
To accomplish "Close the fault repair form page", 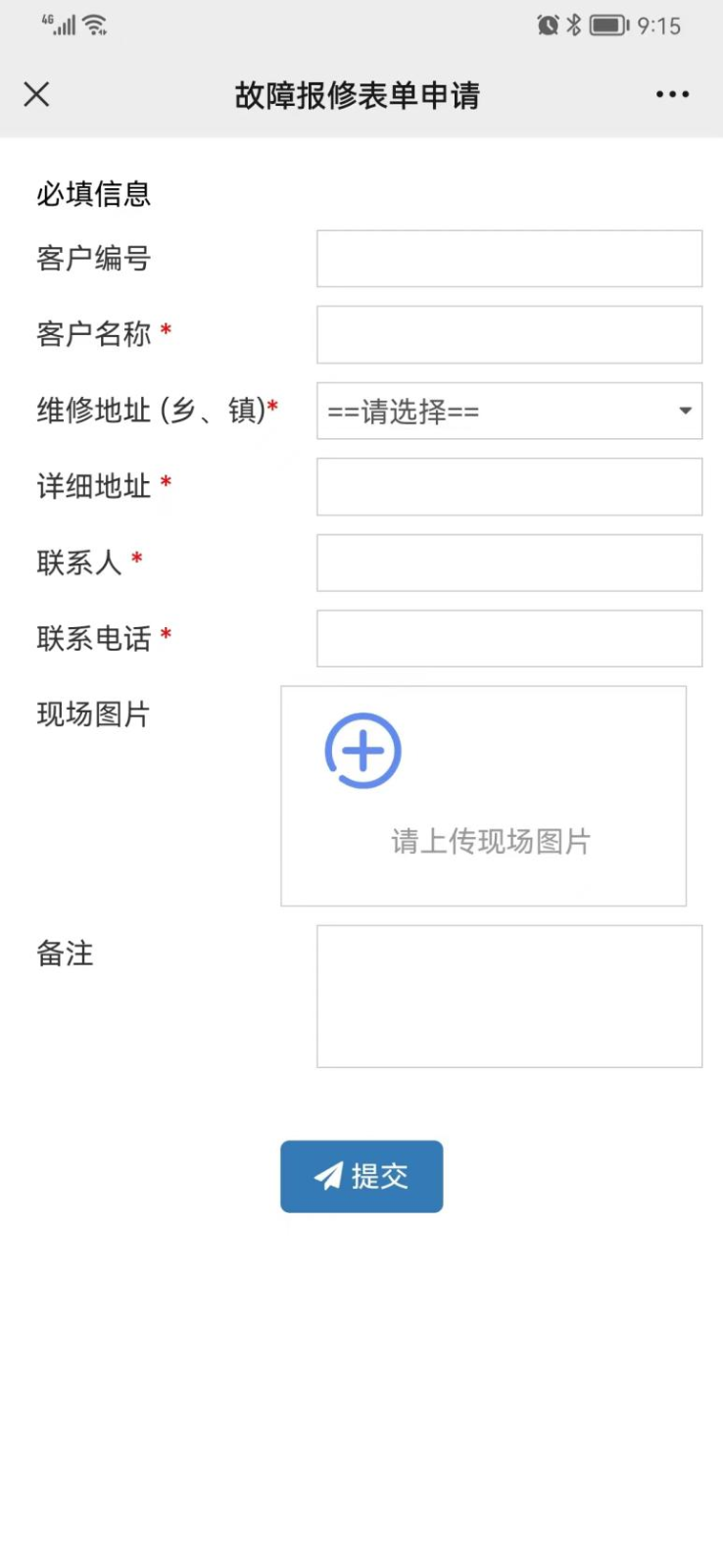I will click(36, 94).
